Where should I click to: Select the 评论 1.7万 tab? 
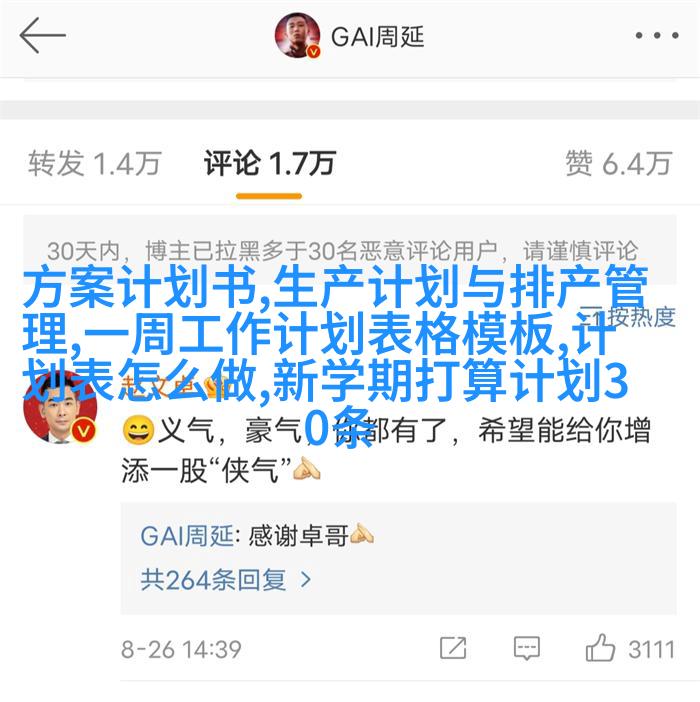coord(269,162)
